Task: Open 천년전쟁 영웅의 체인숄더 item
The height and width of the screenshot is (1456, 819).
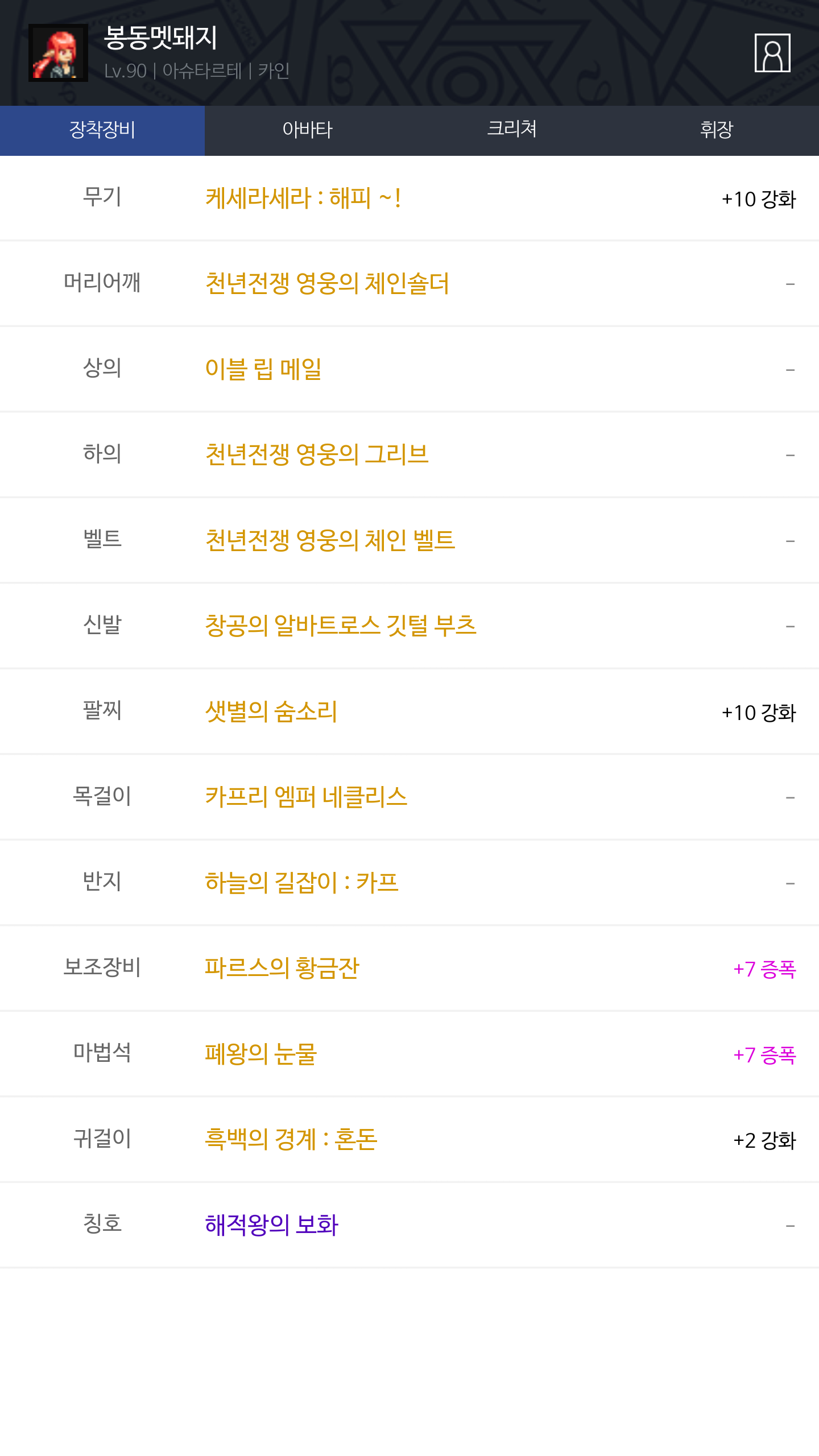Action: [x=327, y=284]
